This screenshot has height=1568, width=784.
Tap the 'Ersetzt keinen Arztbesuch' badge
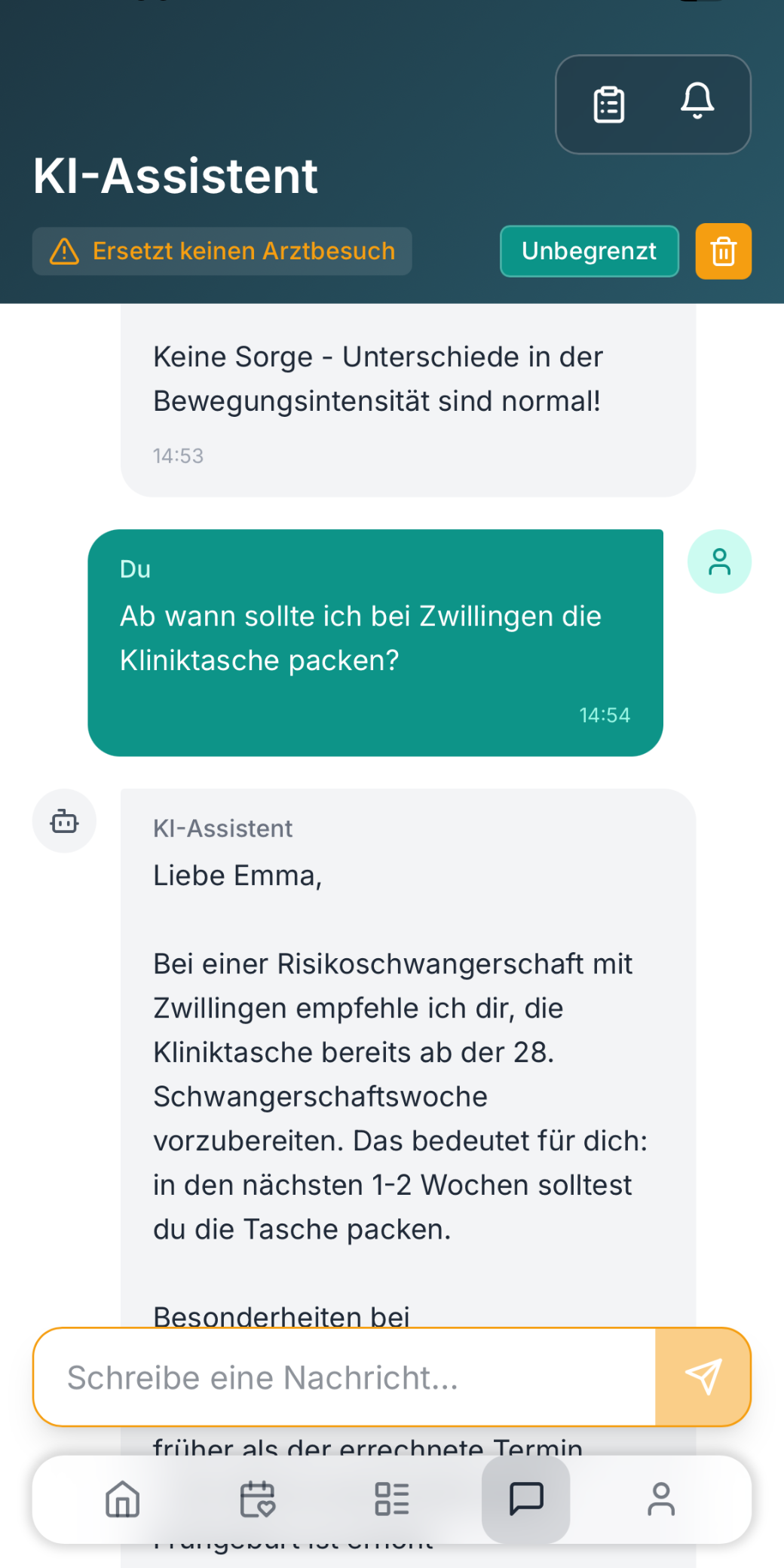coord(222,251)
